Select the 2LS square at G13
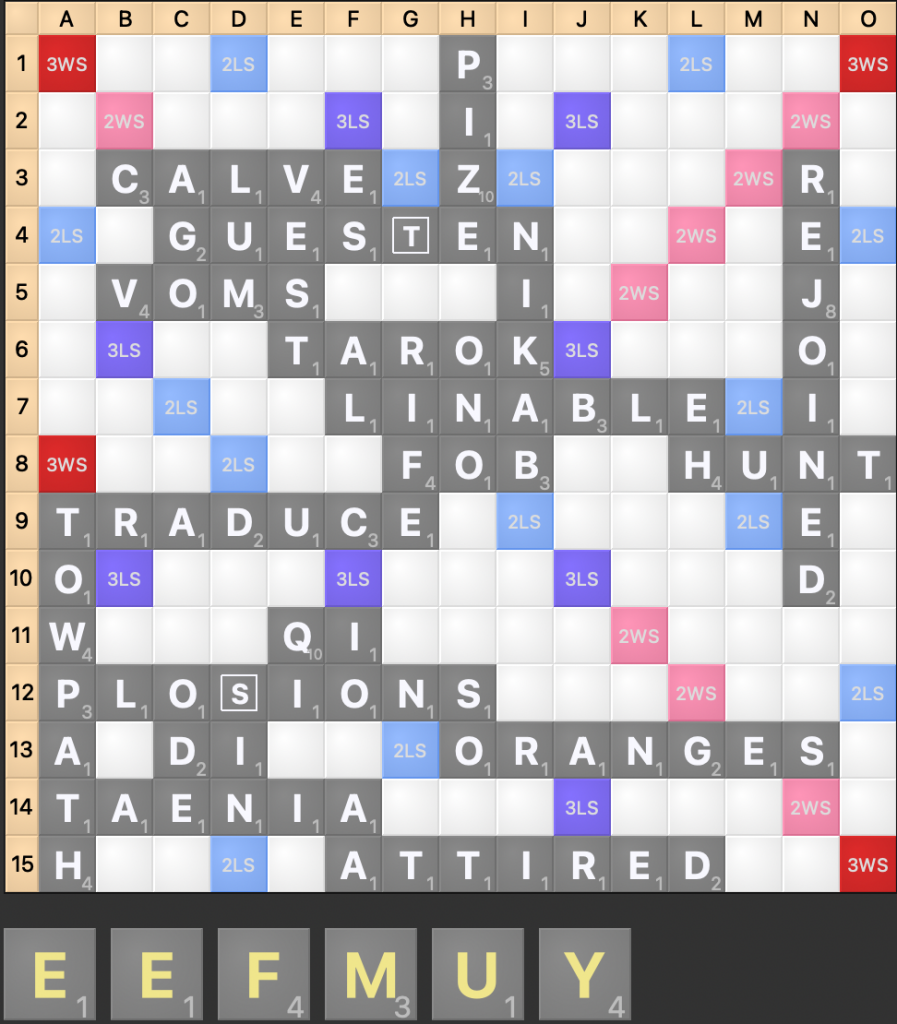 click(410, 750)
